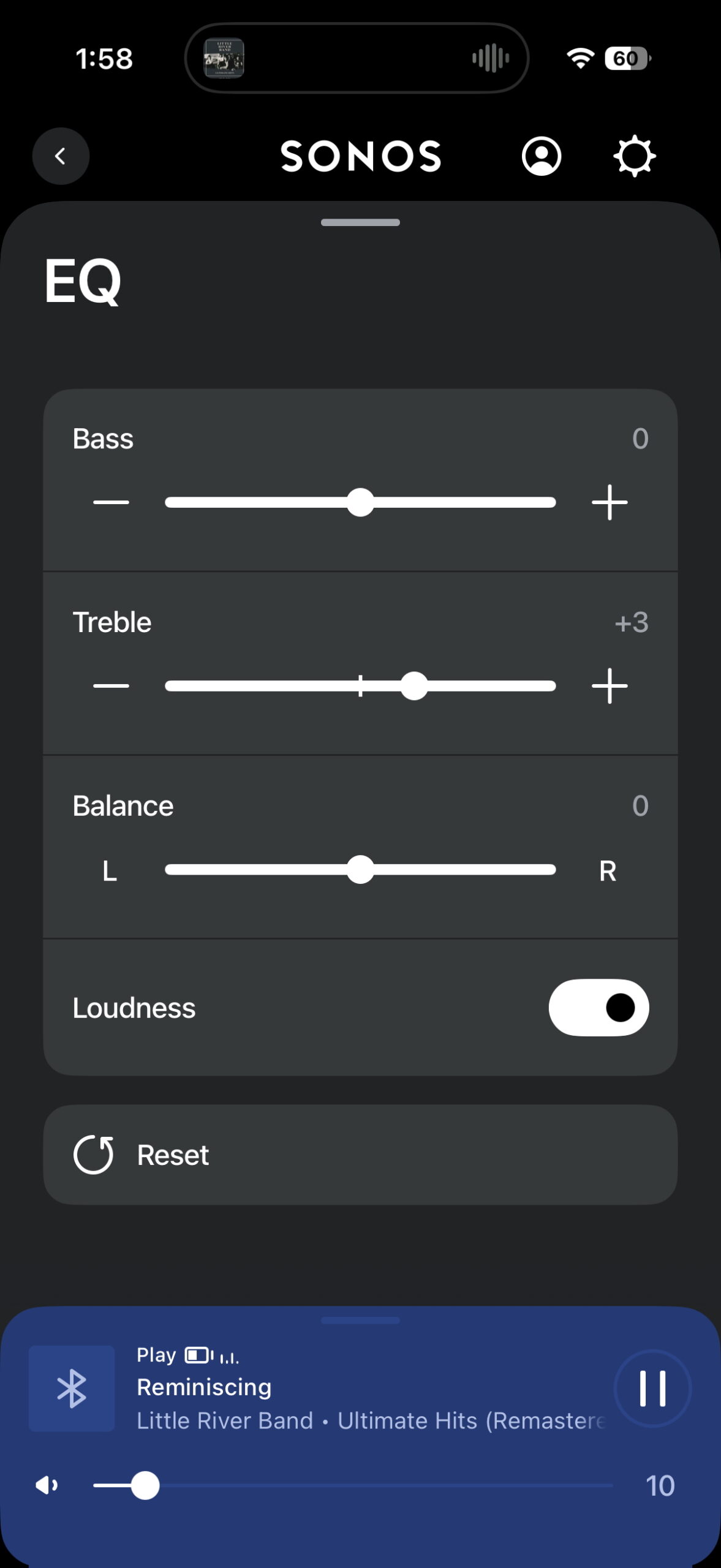Open the song Reminiscing from the playback bar
This screenshot has width=721, height=1568.
coord(204,1387)
